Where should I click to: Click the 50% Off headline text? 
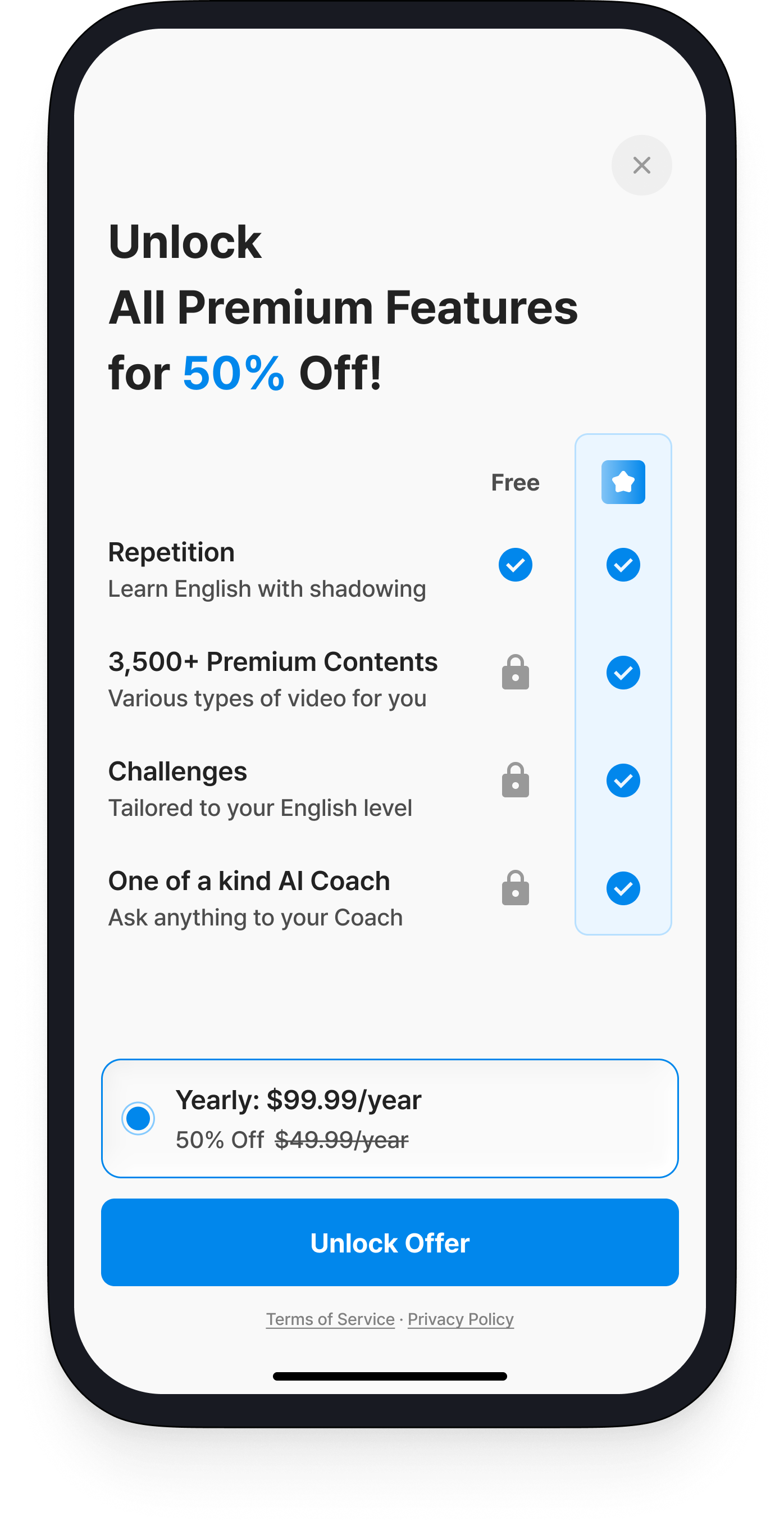[x=234, y=372]
